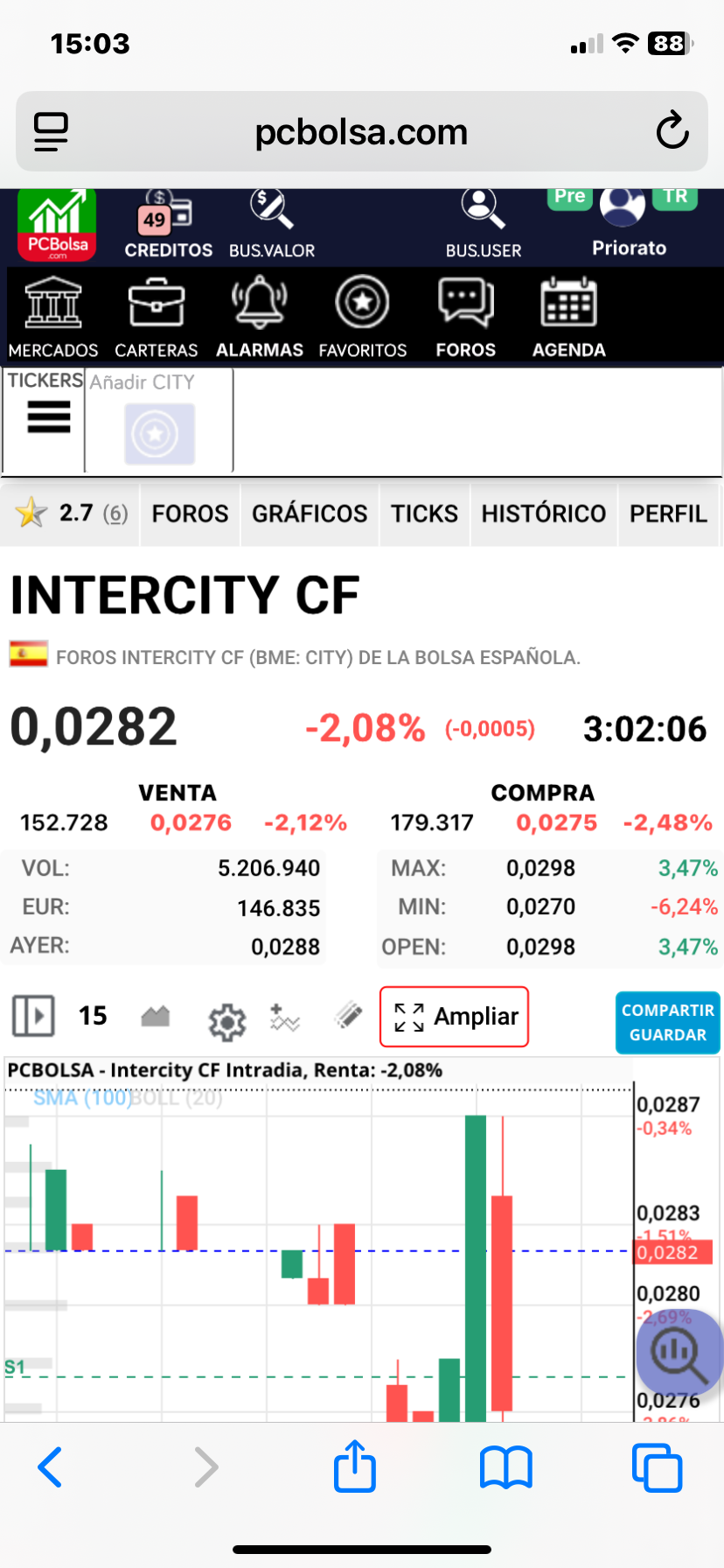Tap Ampliar to enlarge the chart

pyautogui.click(x=455, y=1017)
